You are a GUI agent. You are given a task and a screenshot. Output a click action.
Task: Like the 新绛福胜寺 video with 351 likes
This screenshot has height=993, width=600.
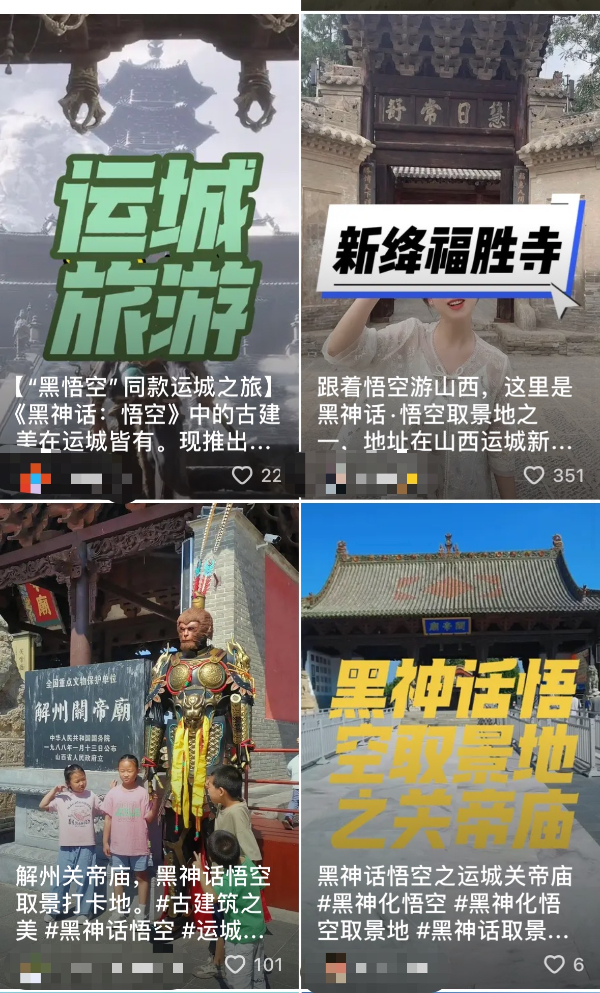tap(535, 476)
